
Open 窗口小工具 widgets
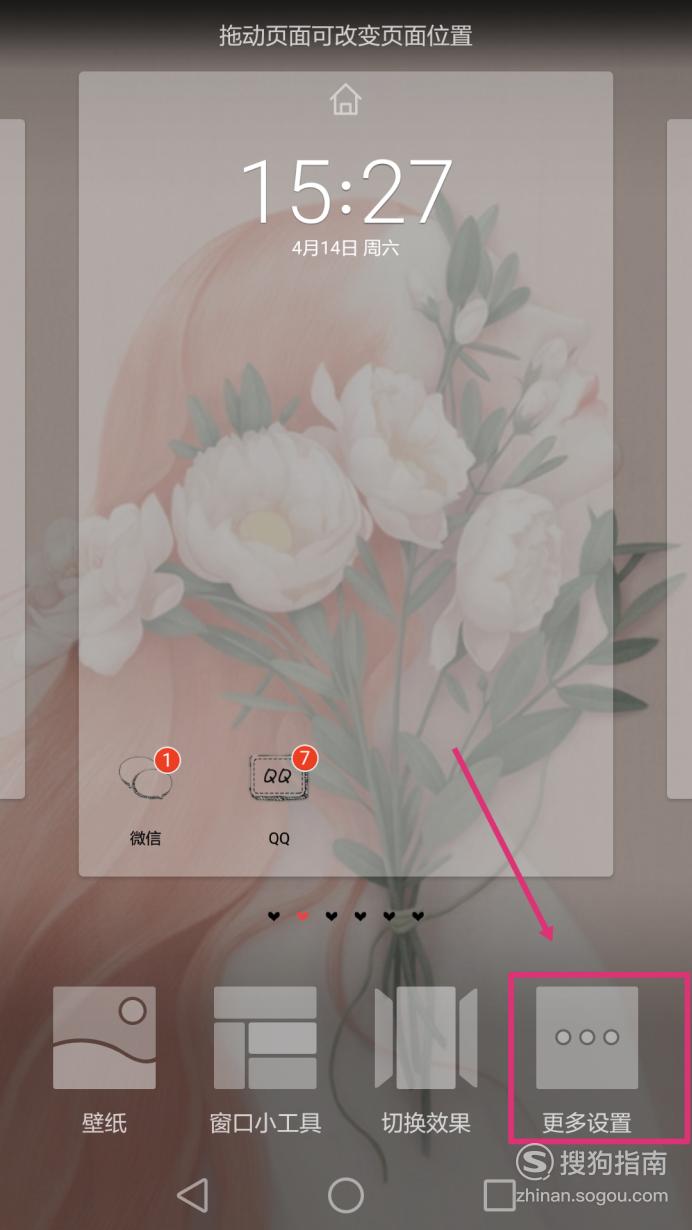point(265,1038)
